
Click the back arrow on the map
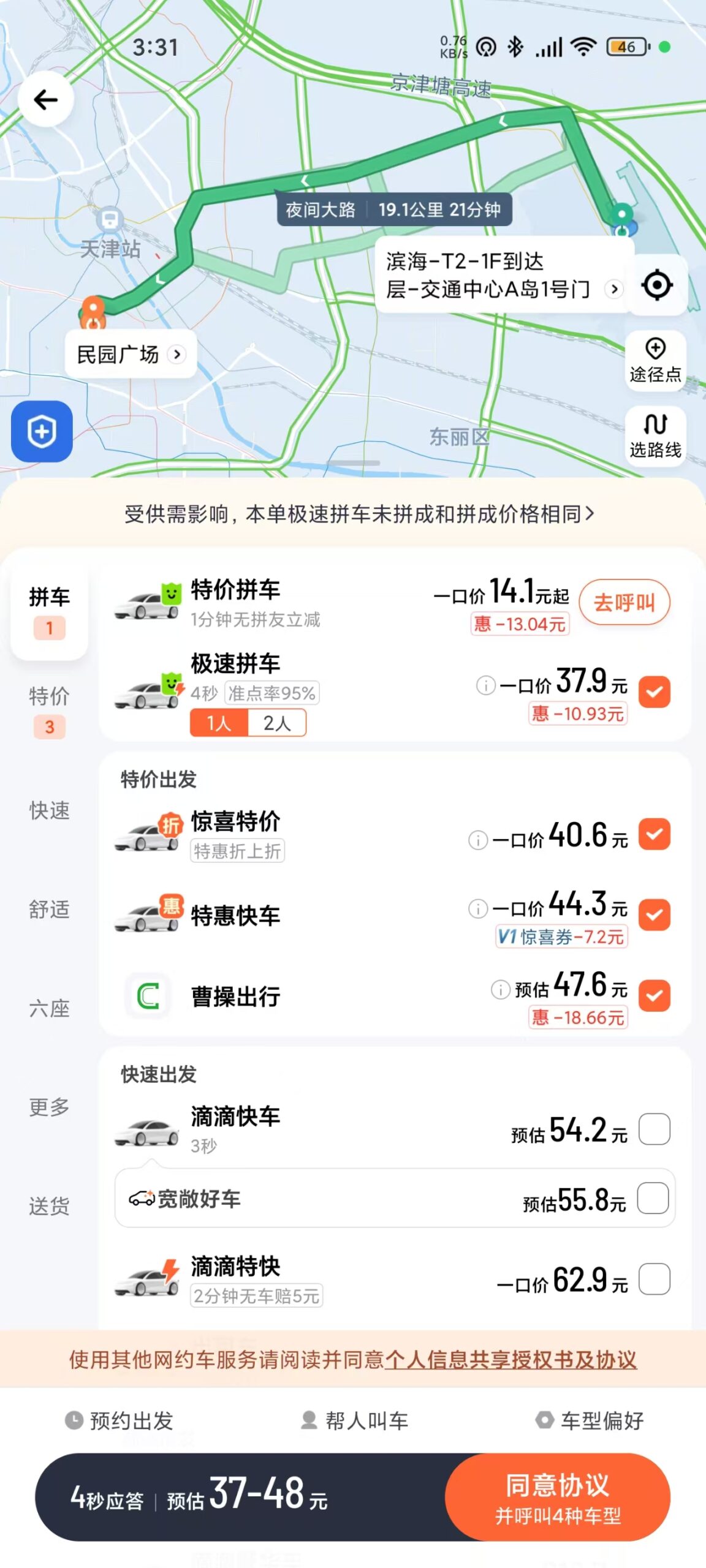click(x=46, y=98)
